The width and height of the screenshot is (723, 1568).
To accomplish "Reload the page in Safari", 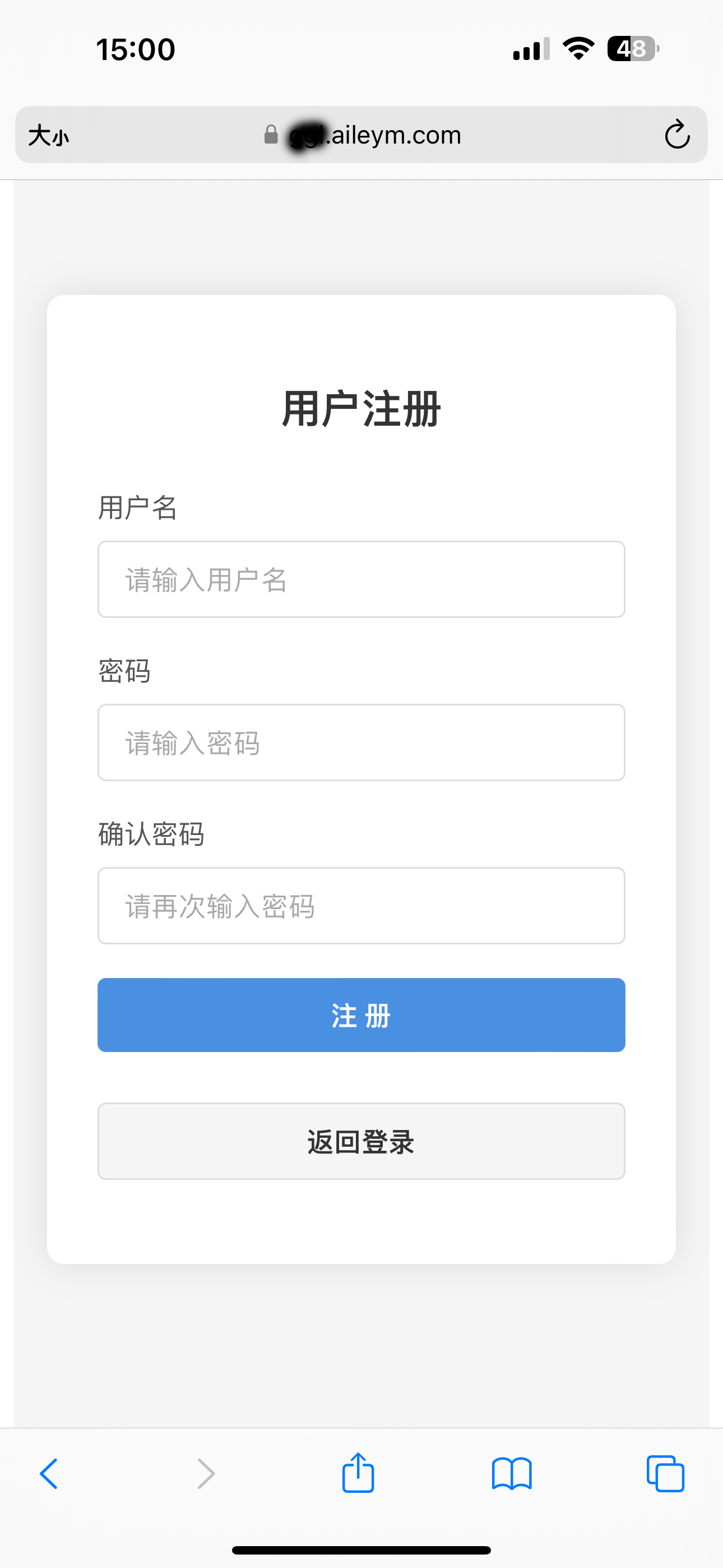I will click(x=676, y=135).
